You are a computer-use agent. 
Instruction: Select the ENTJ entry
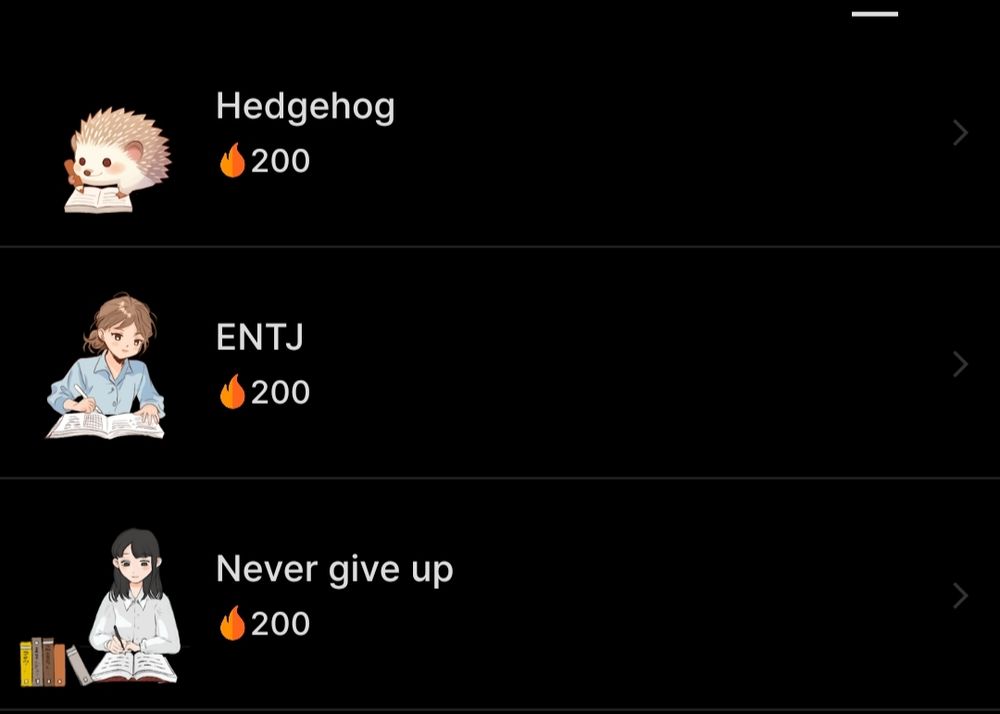500,365
